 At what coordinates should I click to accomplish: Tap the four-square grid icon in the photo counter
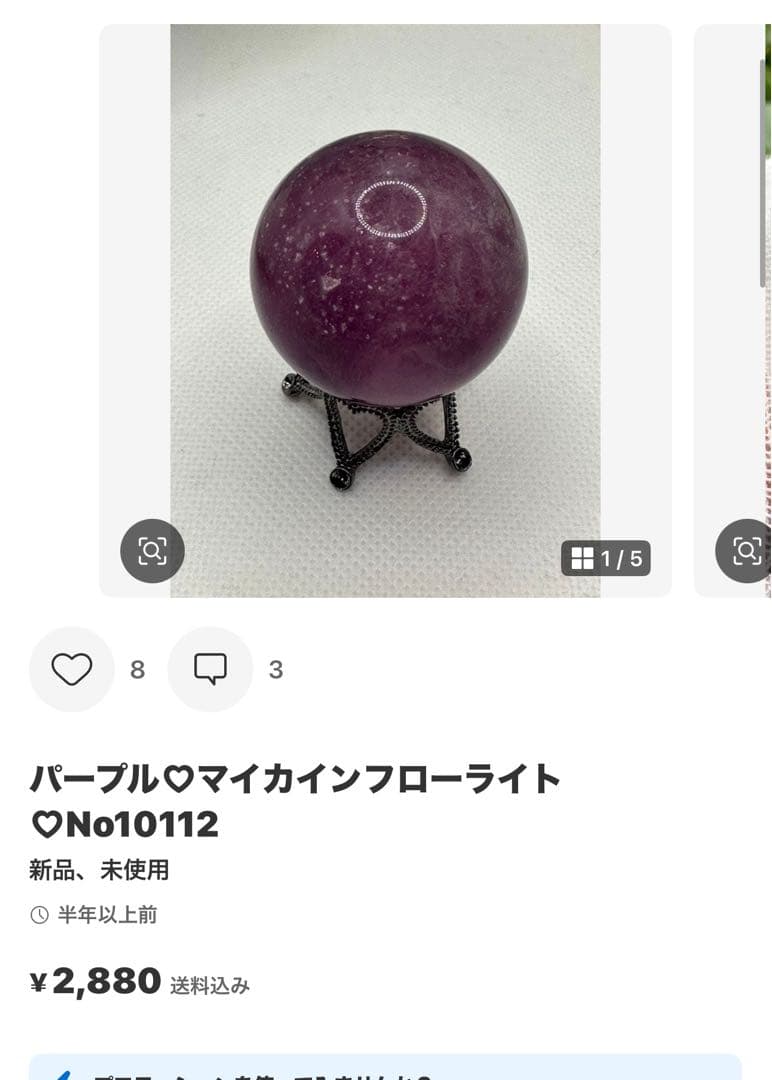[584, 560]
